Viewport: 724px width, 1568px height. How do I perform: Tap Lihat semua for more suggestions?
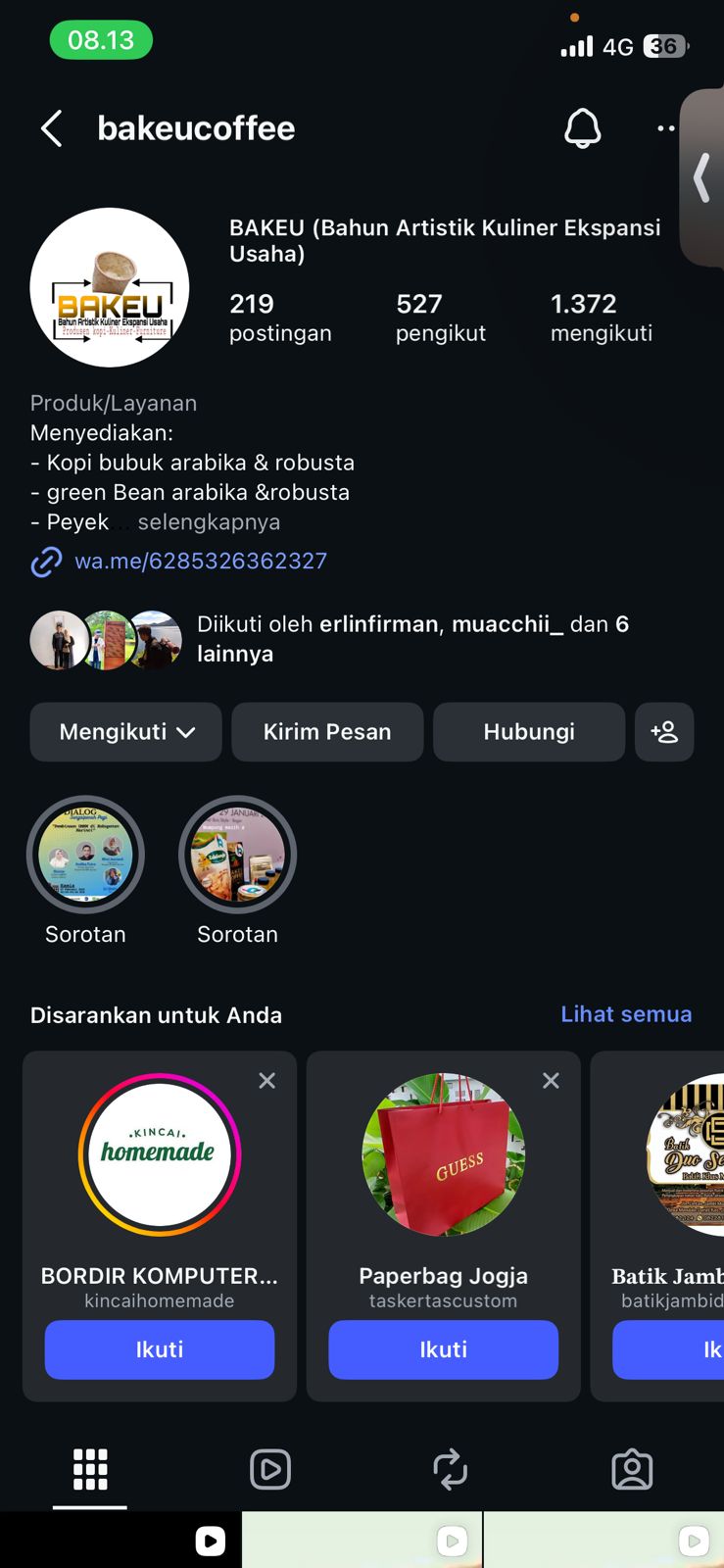(626, 1014)
